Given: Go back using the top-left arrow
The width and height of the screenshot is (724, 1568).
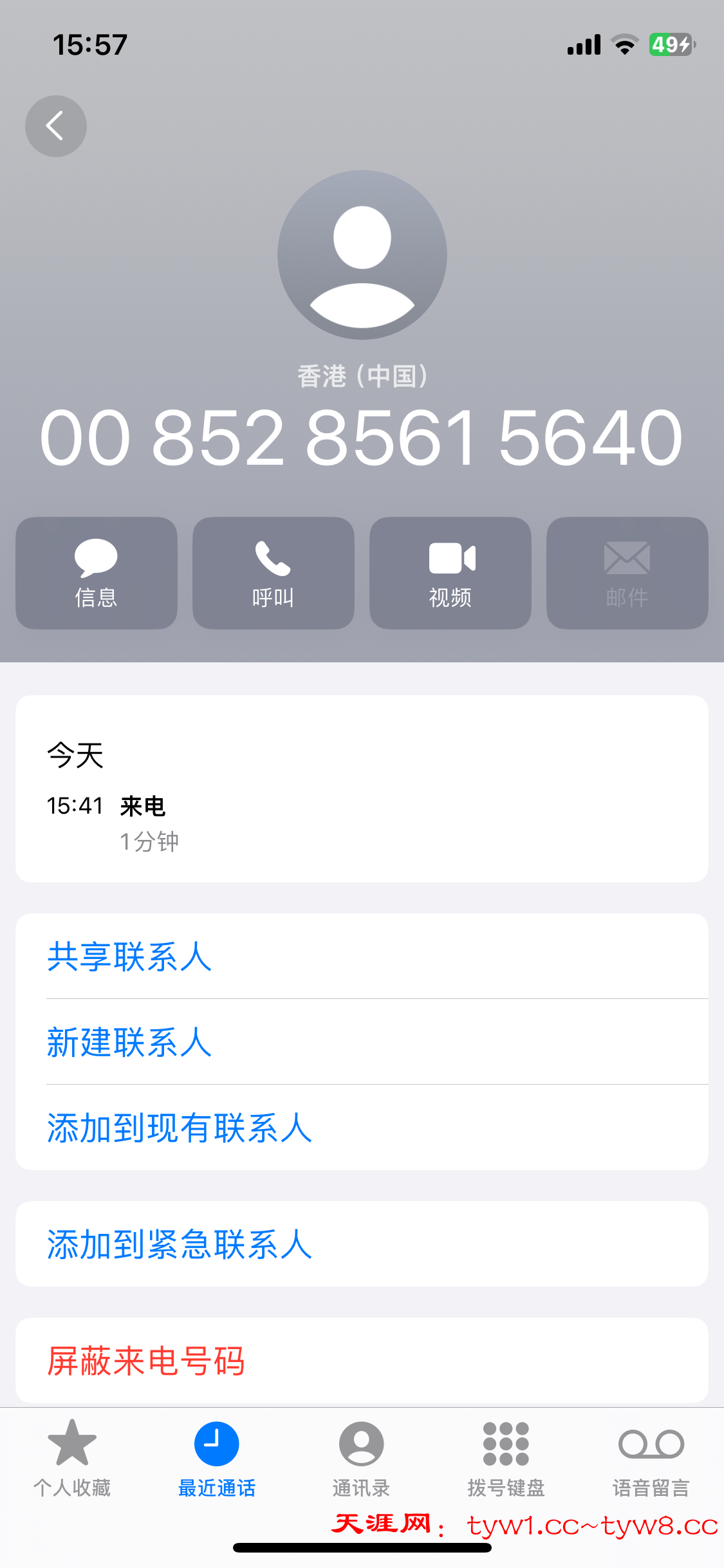Looking at the screenshot, I should 56,126.
